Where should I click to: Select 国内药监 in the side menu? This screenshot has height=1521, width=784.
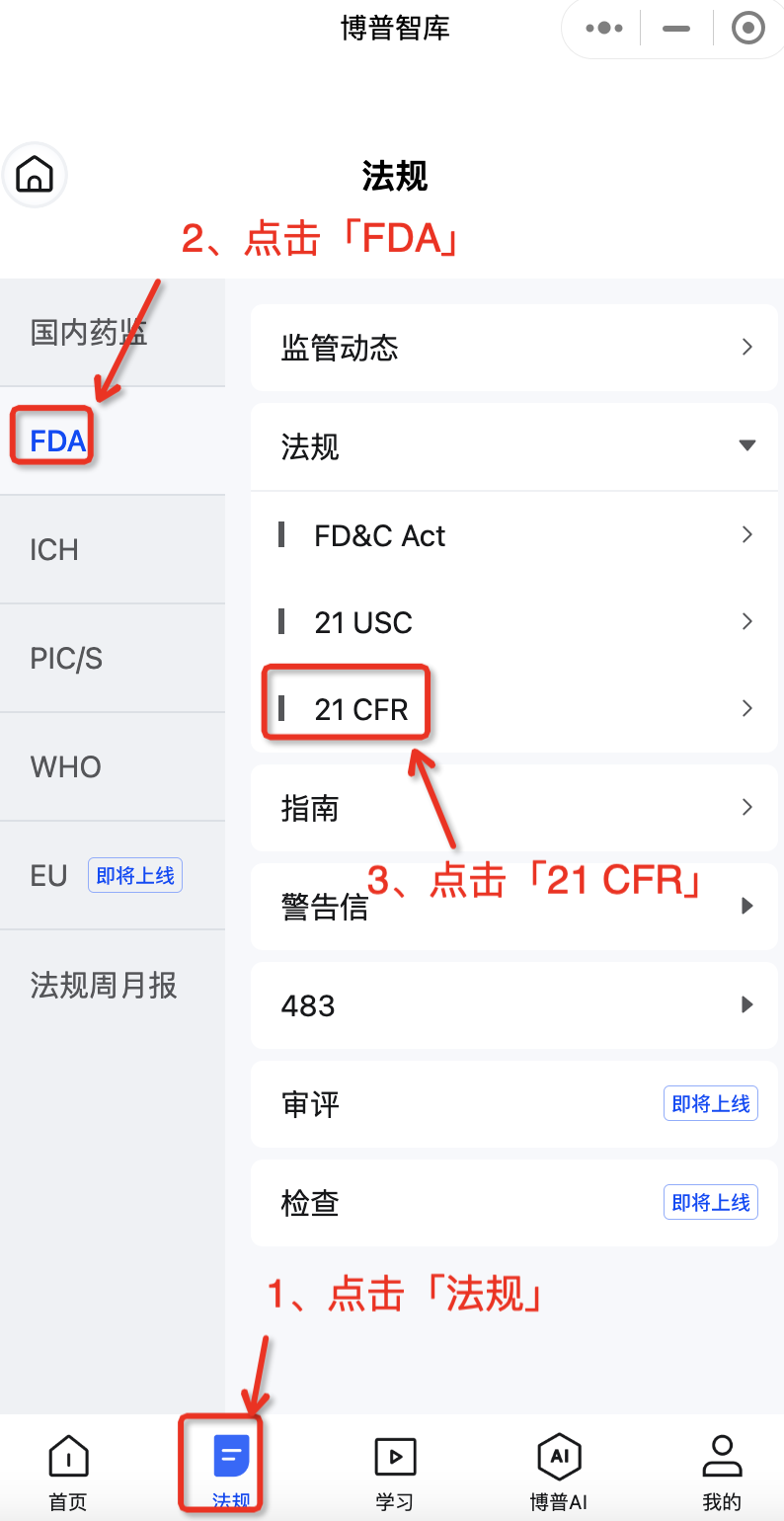(x=89, y=332)
